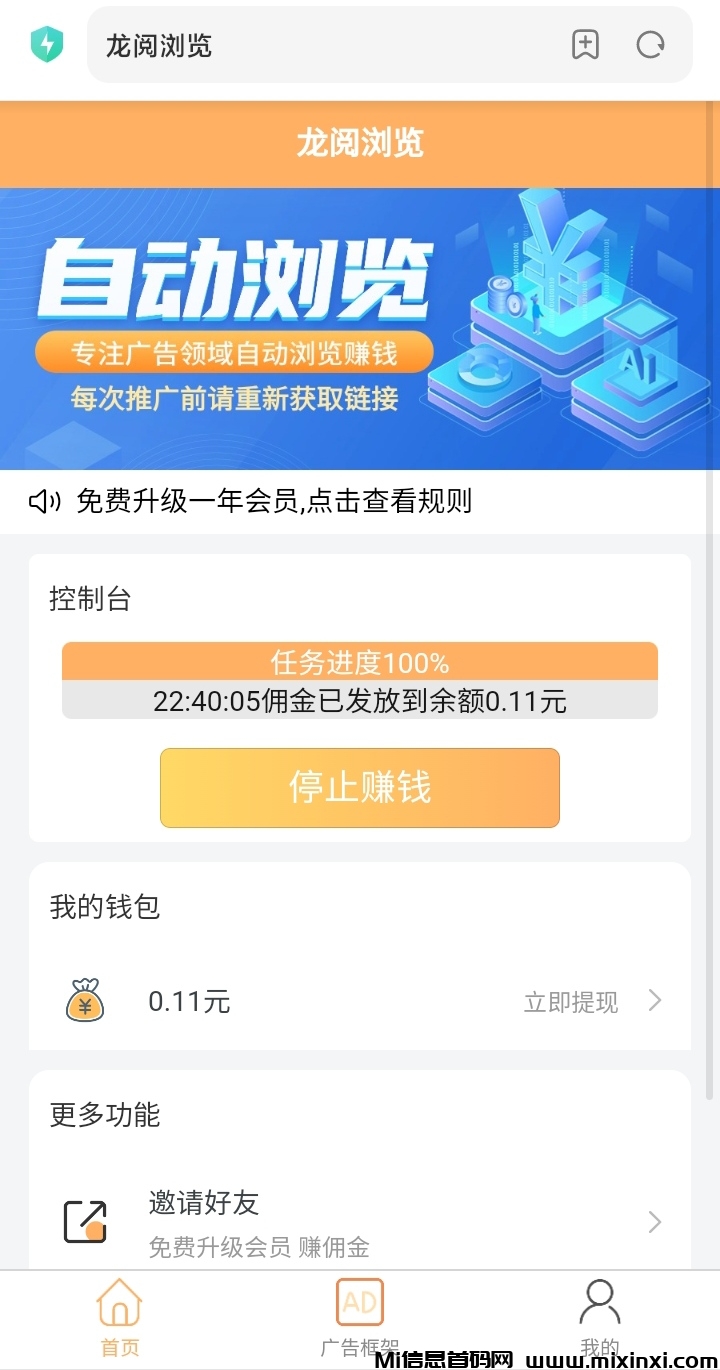Click the AD icon for 广告框架
720x1370 pixels.
(x=359, y=1301)
